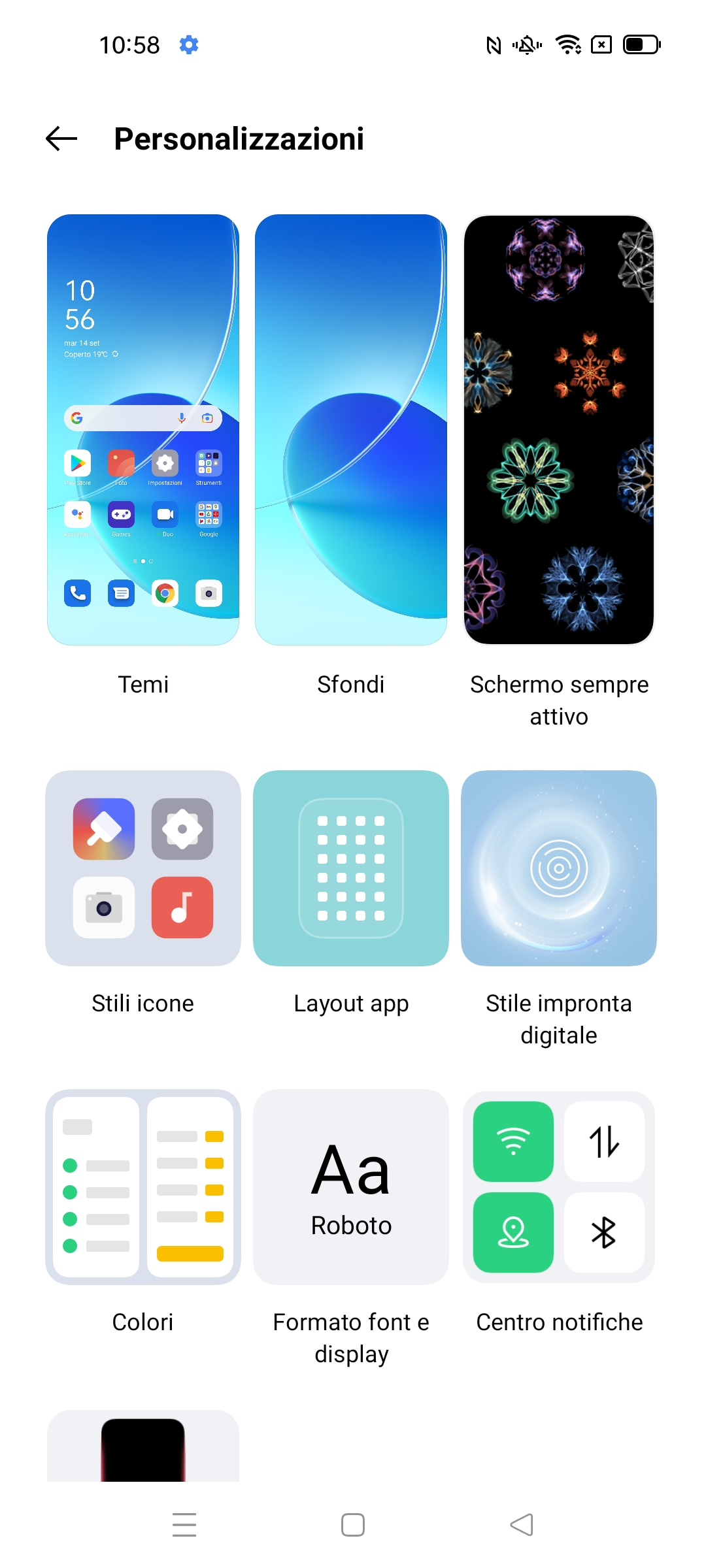Open the Sfondi wallpaper tile
Screen dimensions: 706x1568
click(351, 430)
